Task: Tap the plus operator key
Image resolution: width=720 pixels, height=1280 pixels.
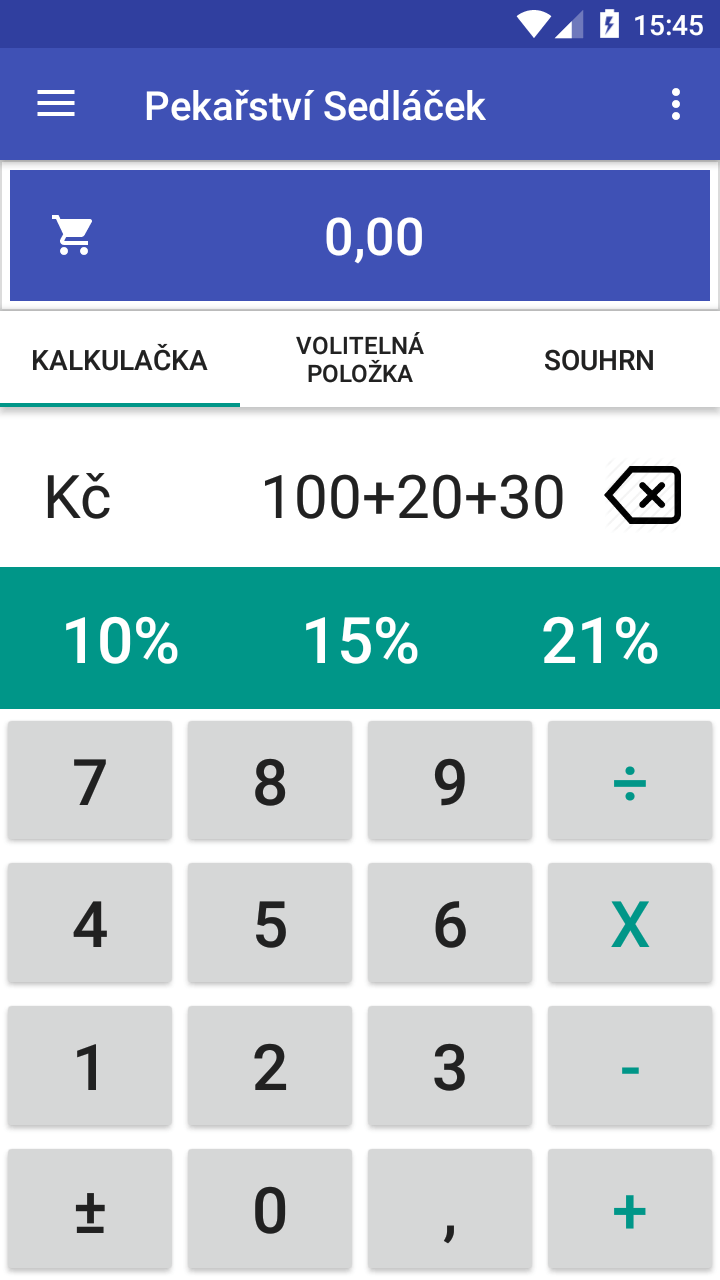Action: [x=630, y=1210]
